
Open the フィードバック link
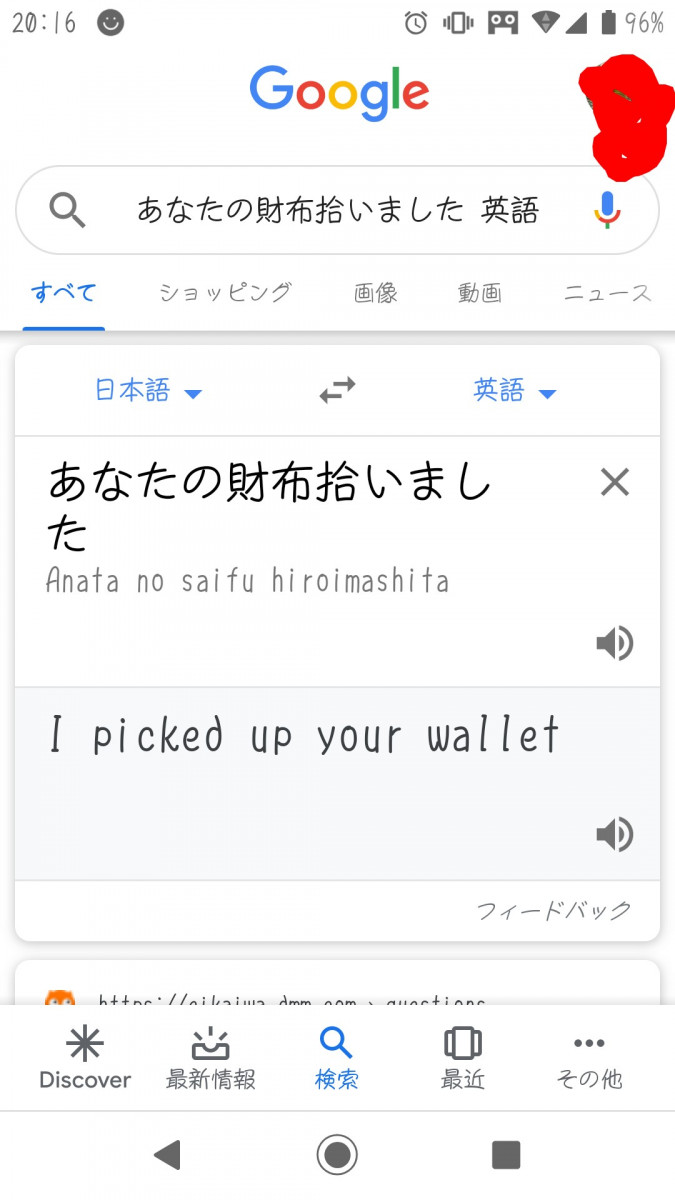pos(553,910)
